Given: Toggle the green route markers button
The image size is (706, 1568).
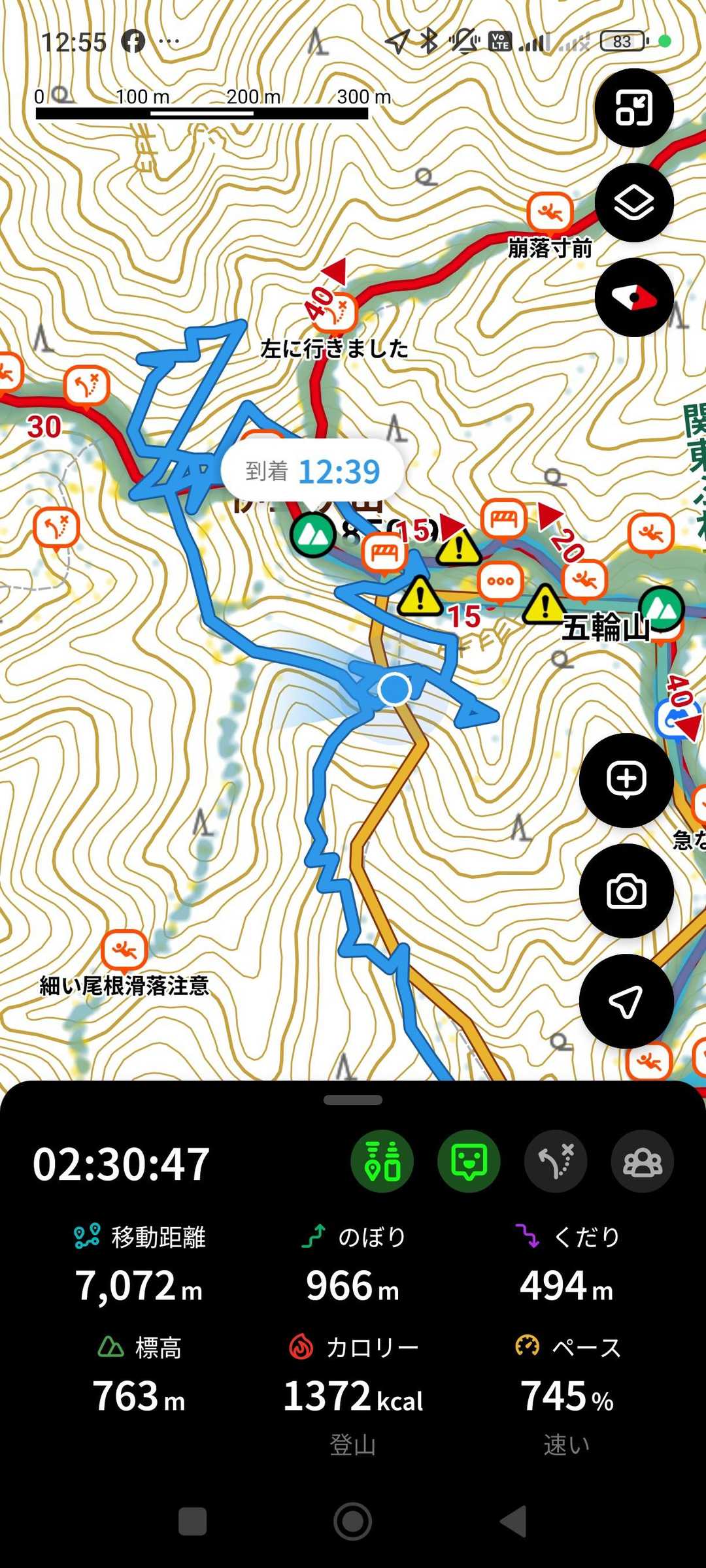Looking at the screenshot, I should pos(382,1161).
